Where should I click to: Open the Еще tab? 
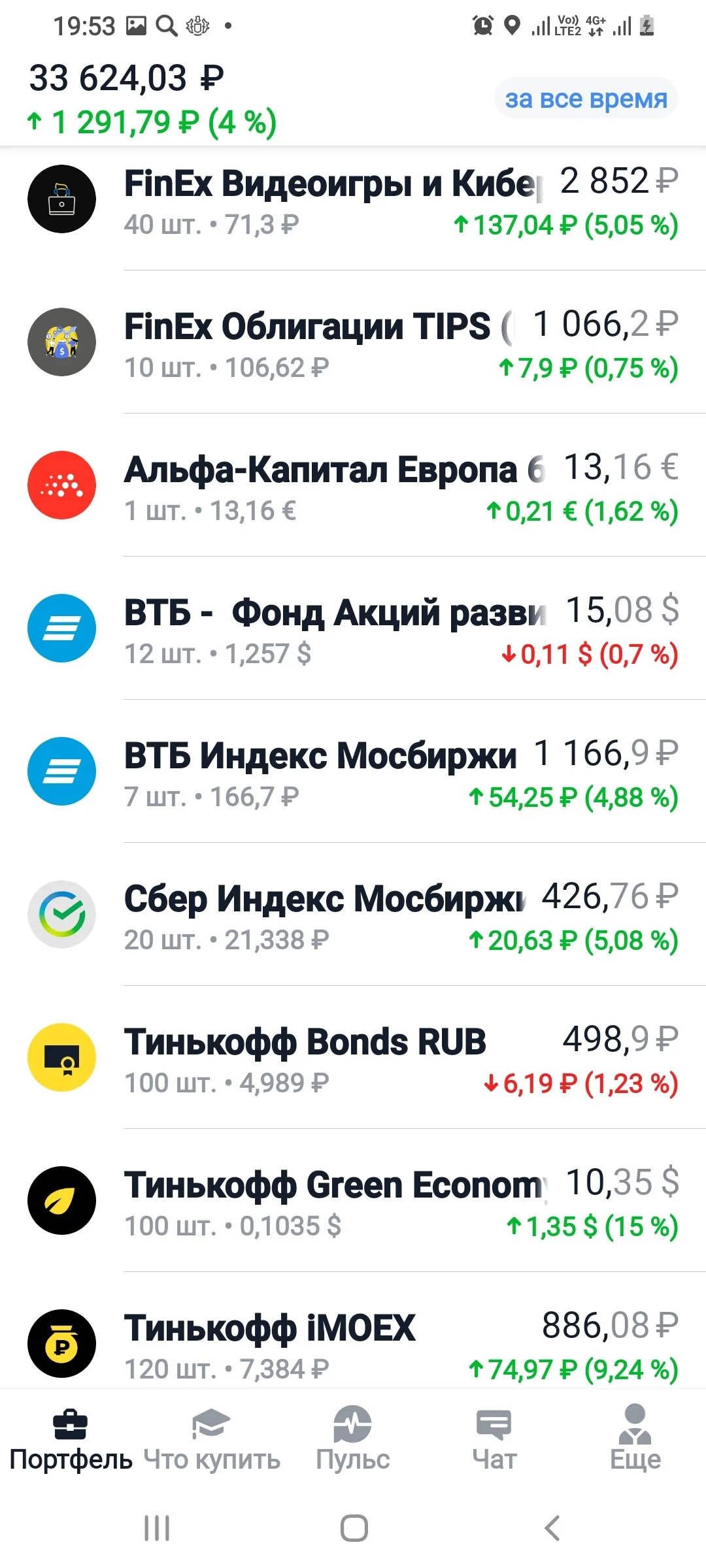(635, 1440)
